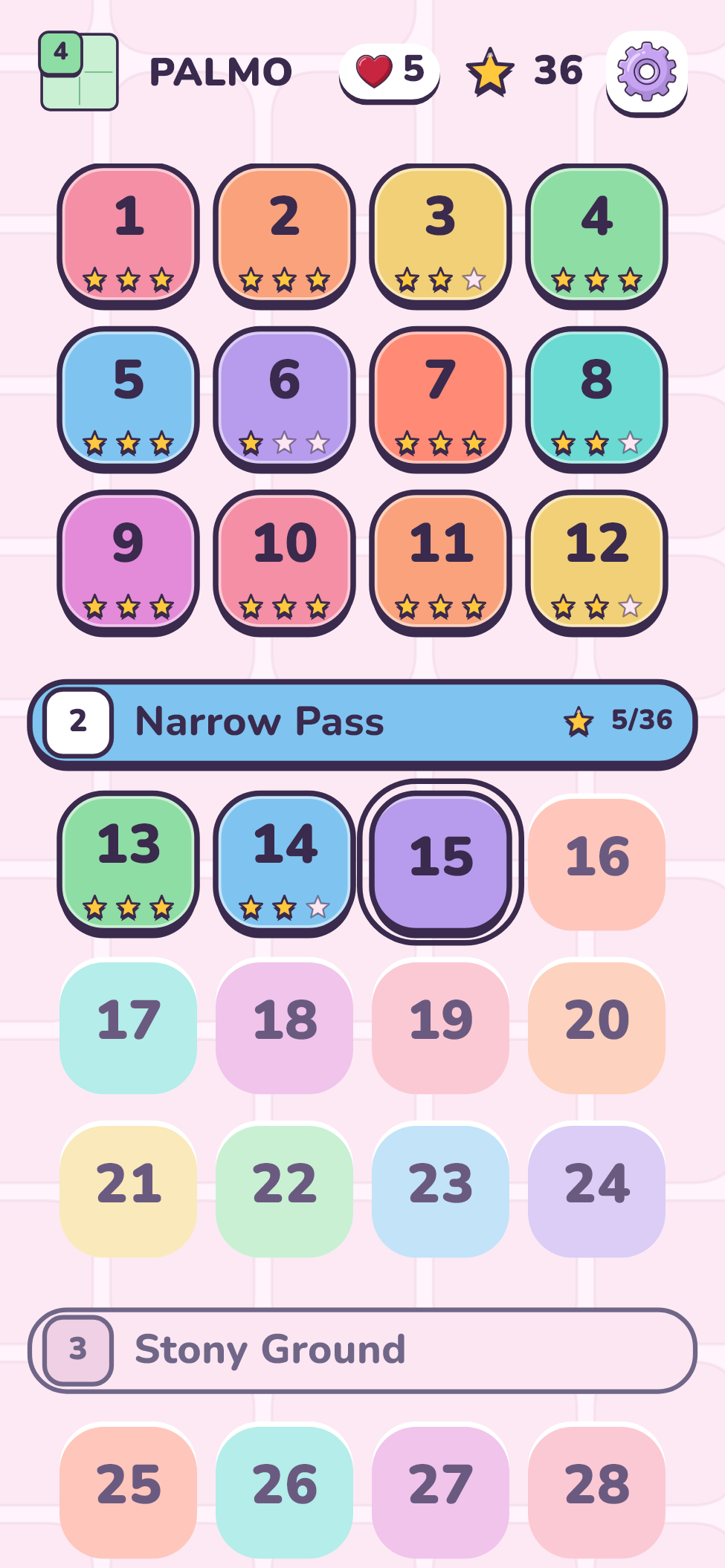The height and width of the screenshot is (1568, 725).
Task: Start level 8
Action: tap(597, 400)
